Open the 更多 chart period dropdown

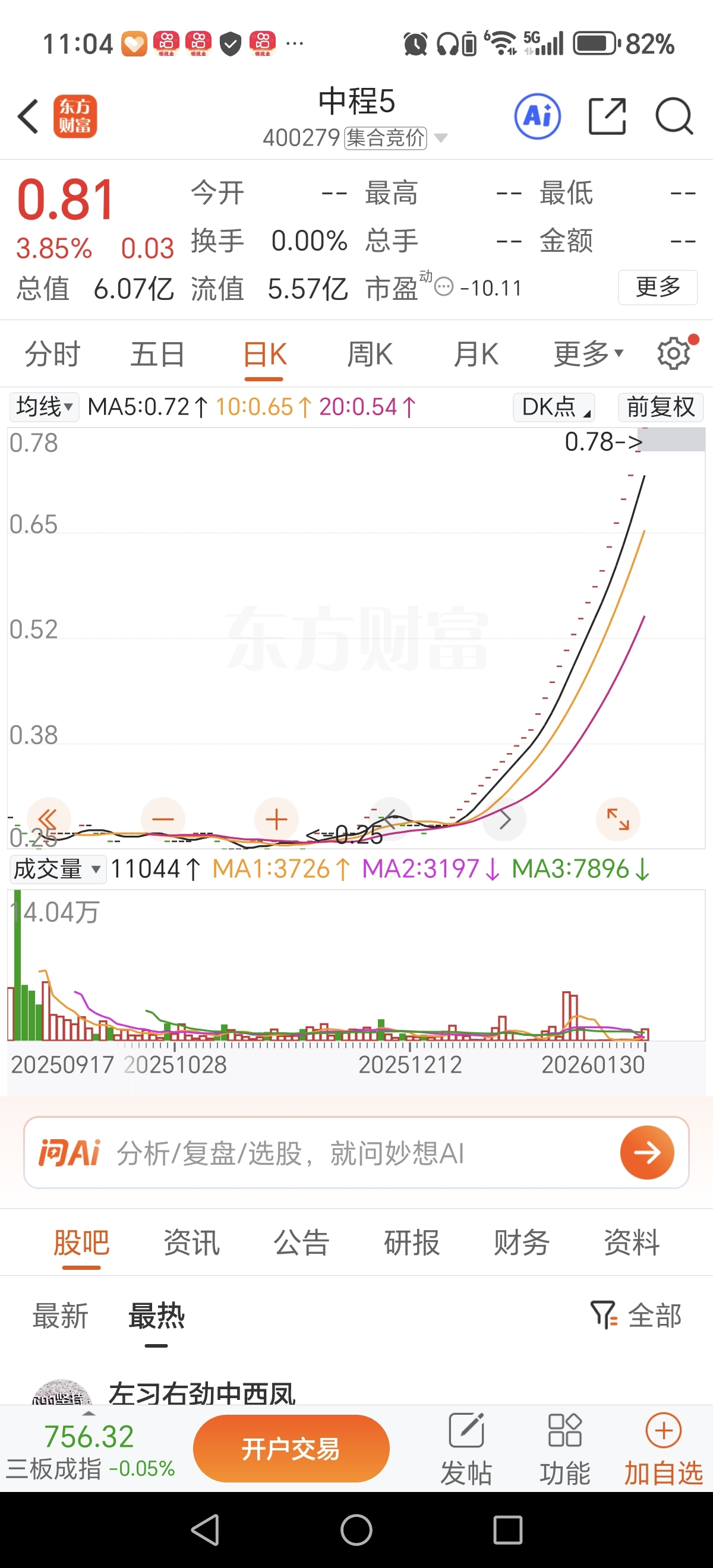coord(588,354)
